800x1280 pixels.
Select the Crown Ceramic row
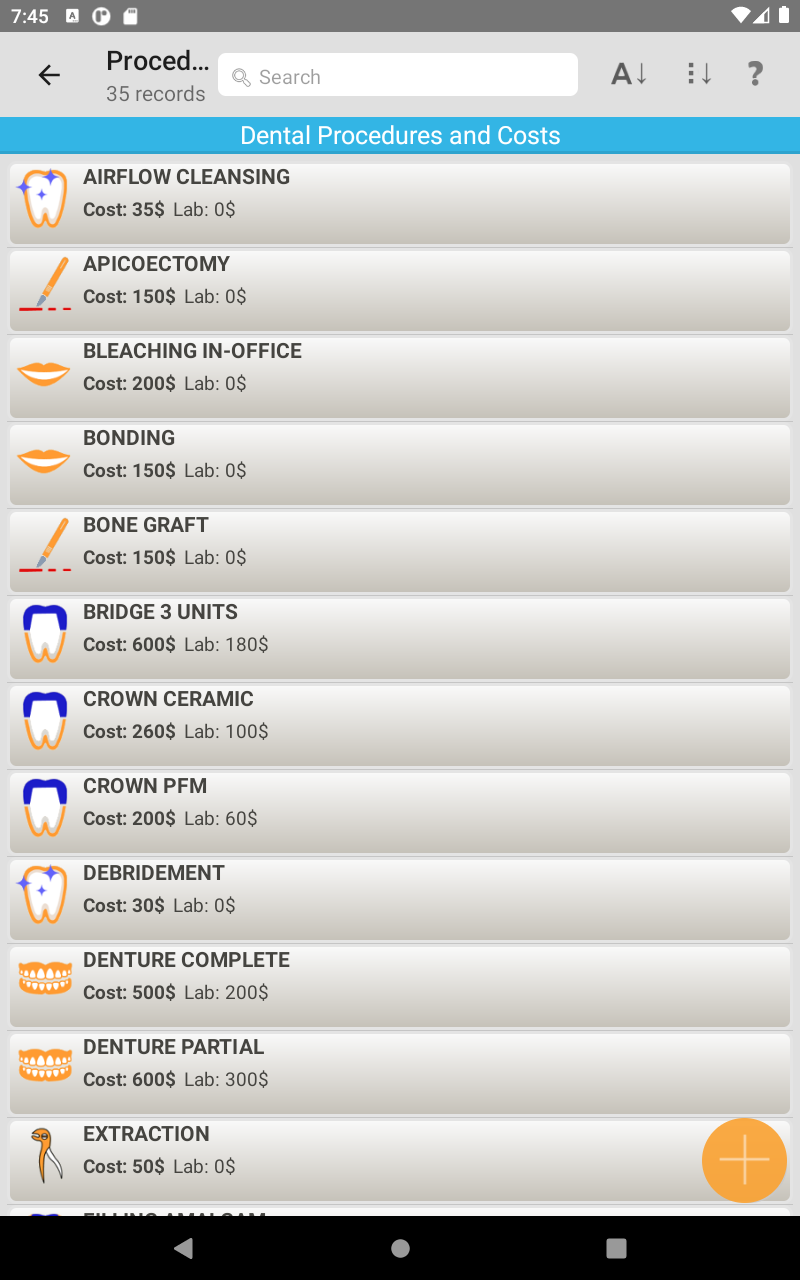[400, 726]
